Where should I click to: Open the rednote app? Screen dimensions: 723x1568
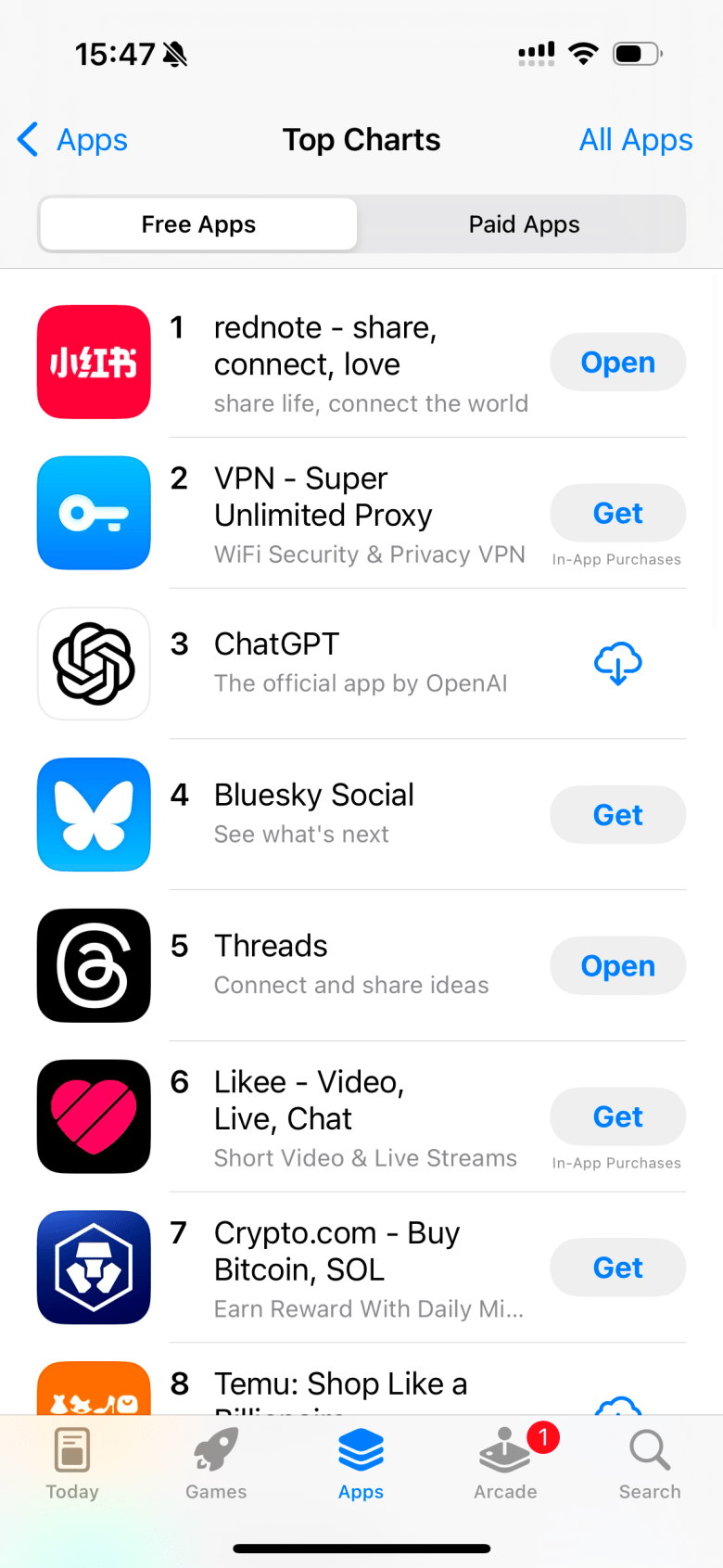pyautogui.click(x=617, y=363)
